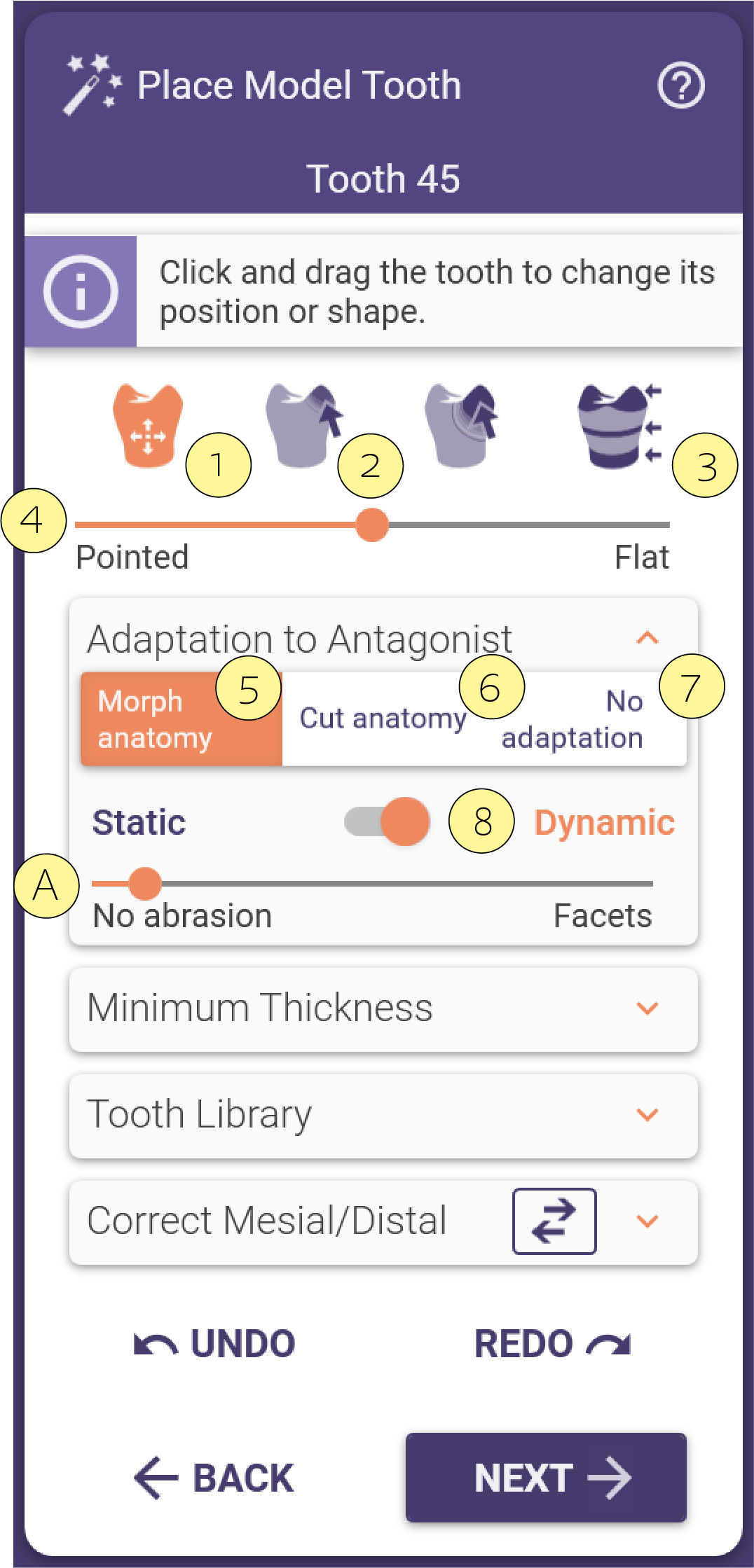The height and width of the screenshot is (1568, 754).
Task: Collapse the Adaptation to Antagonist section
Action: tap(647, 638)
